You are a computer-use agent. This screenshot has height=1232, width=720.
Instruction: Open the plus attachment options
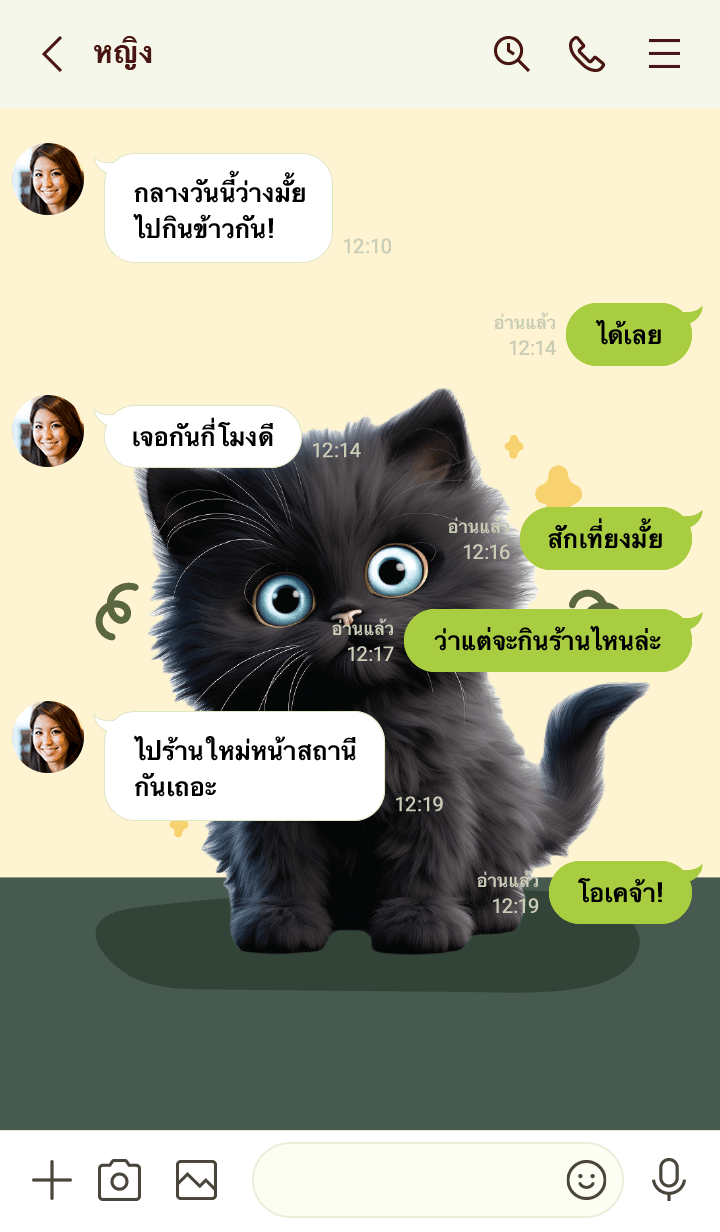[52, 1181]
